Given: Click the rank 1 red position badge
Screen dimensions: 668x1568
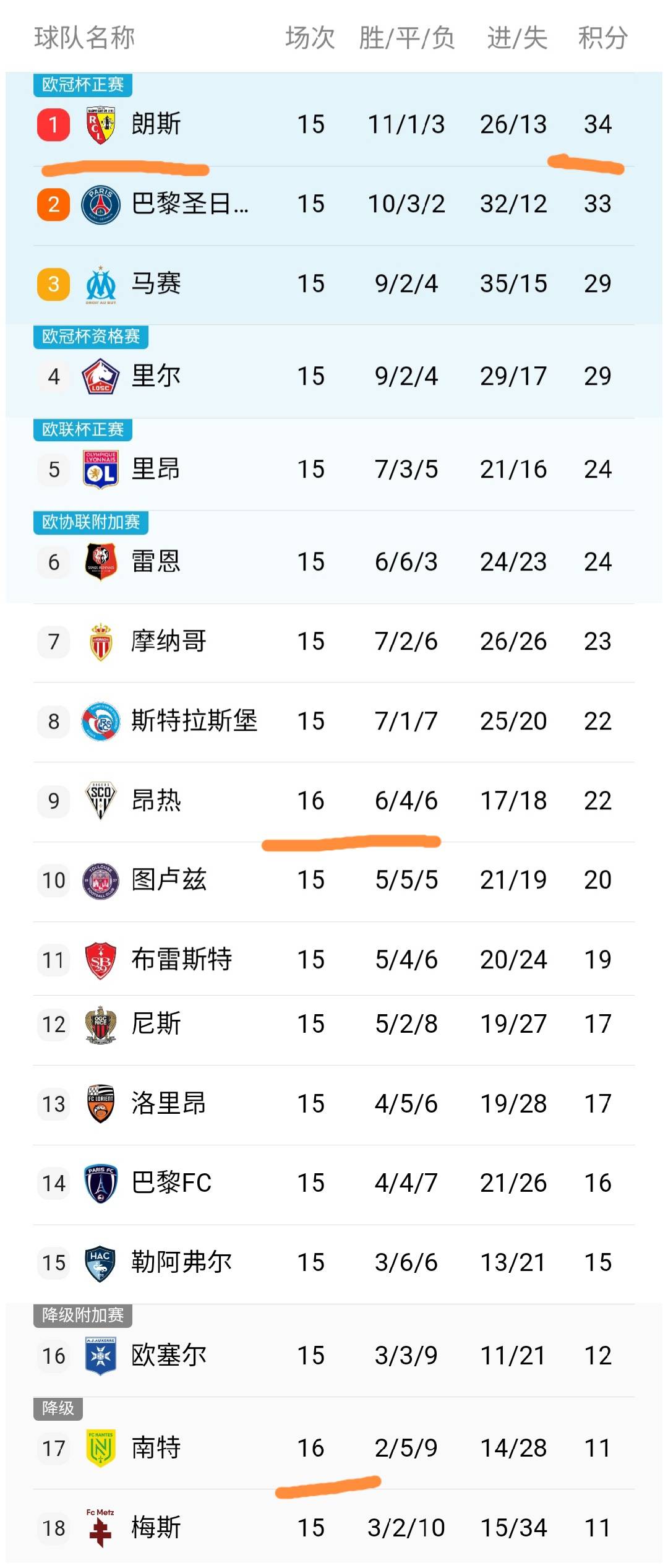Looking at the screenshot, I should (x=53, y=124).
